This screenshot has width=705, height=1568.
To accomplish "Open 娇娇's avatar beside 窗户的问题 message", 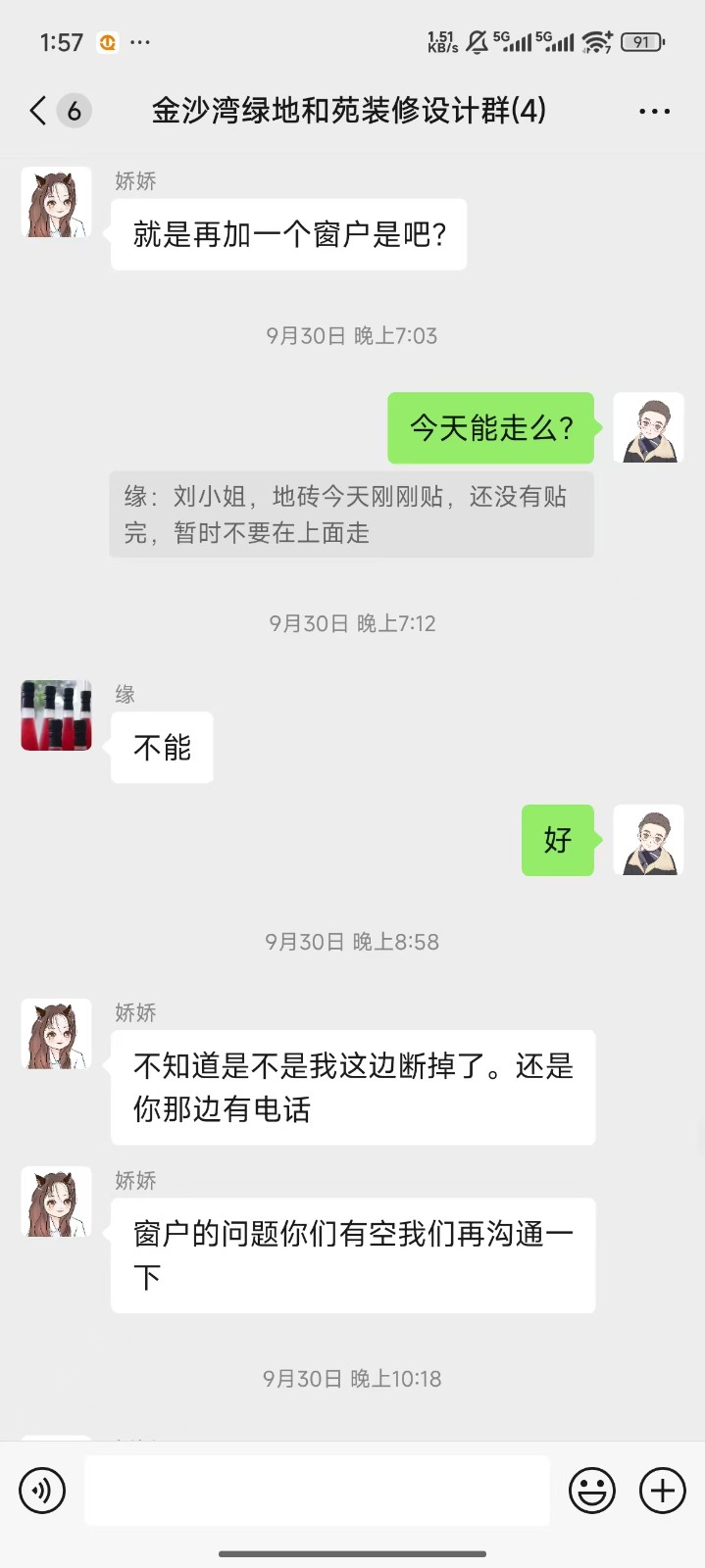I will (56, 1201).
